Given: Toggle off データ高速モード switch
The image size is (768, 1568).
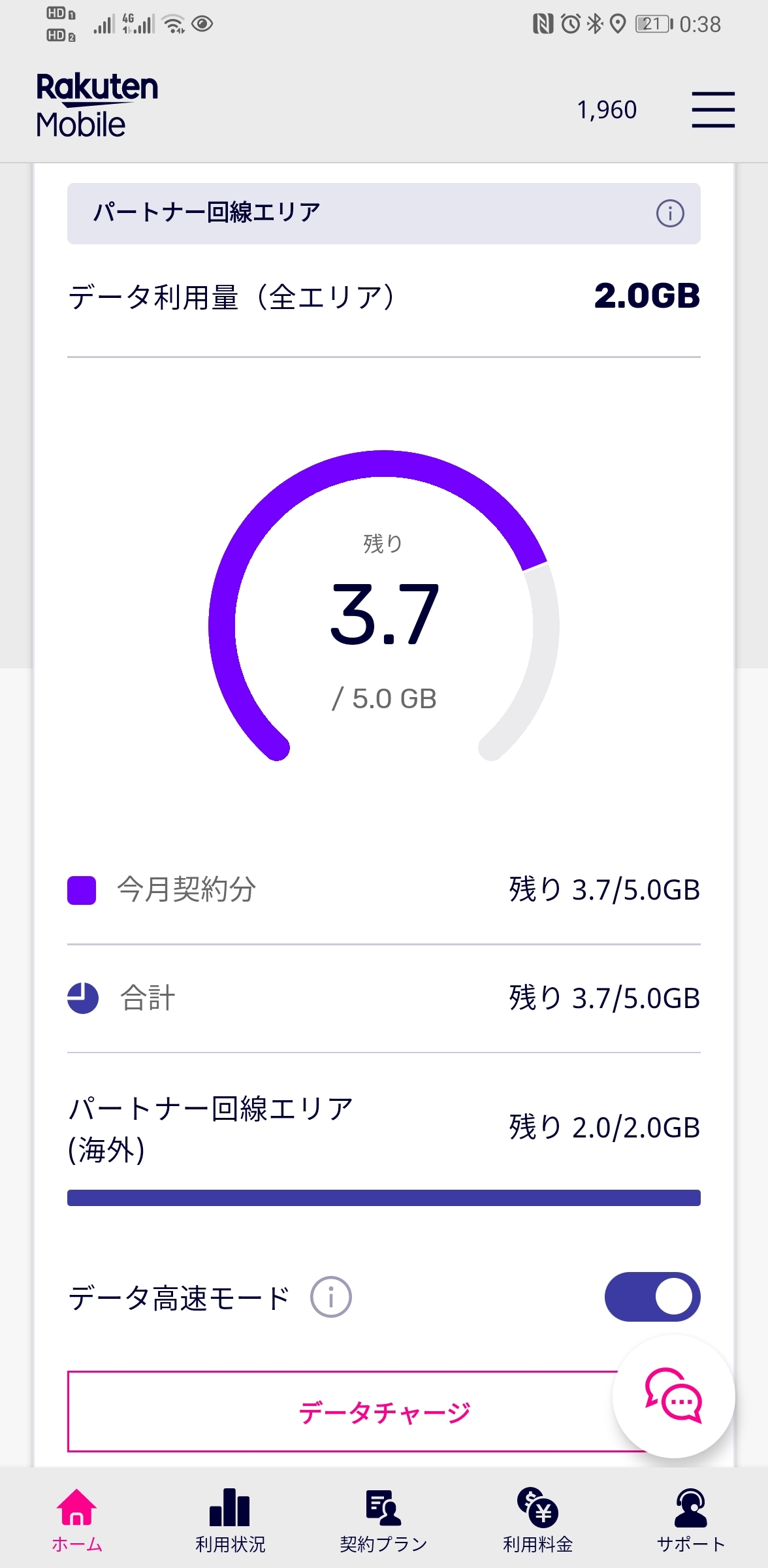Looking at the screenshot, I should point(652,1297).
